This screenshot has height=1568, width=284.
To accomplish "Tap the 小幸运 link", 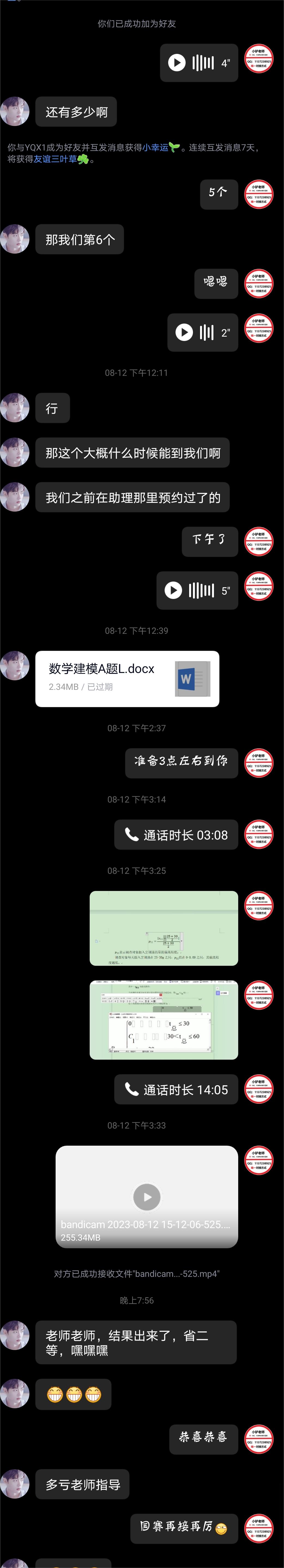I will [x=155, y=147].
